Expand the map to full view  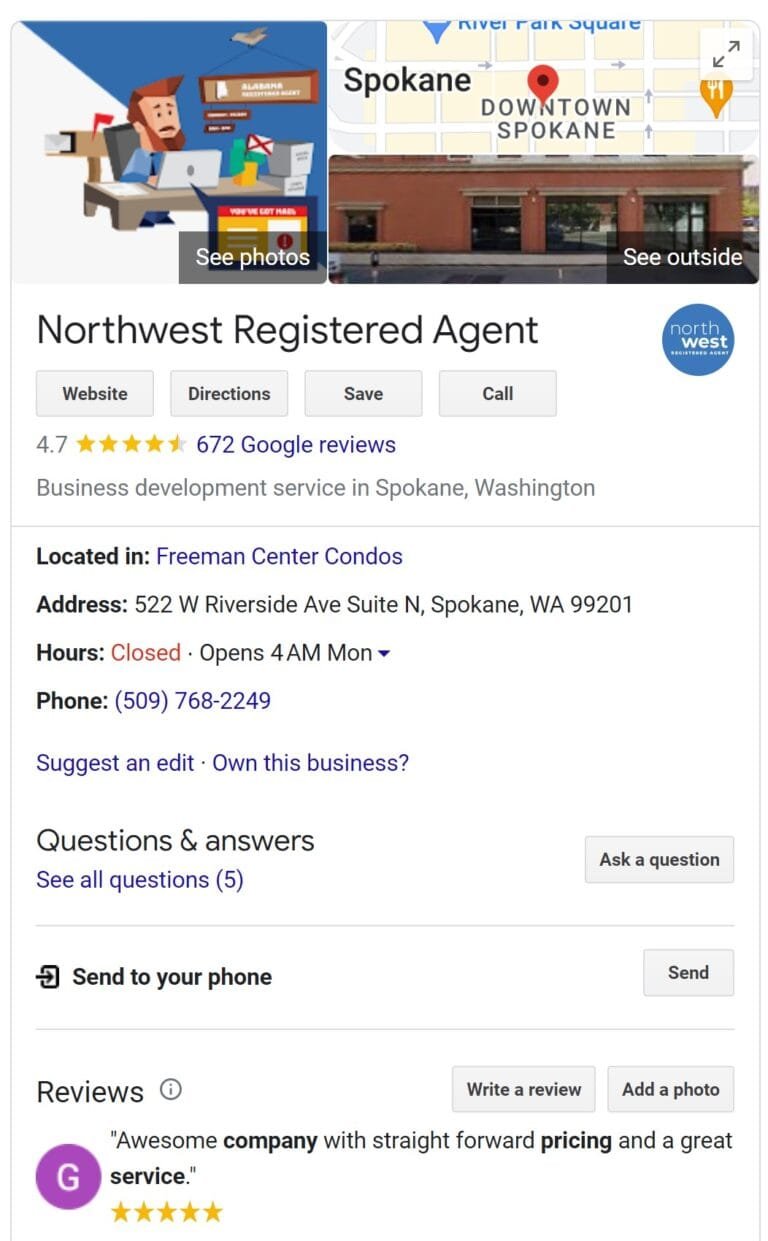click(x=726, y=54)
